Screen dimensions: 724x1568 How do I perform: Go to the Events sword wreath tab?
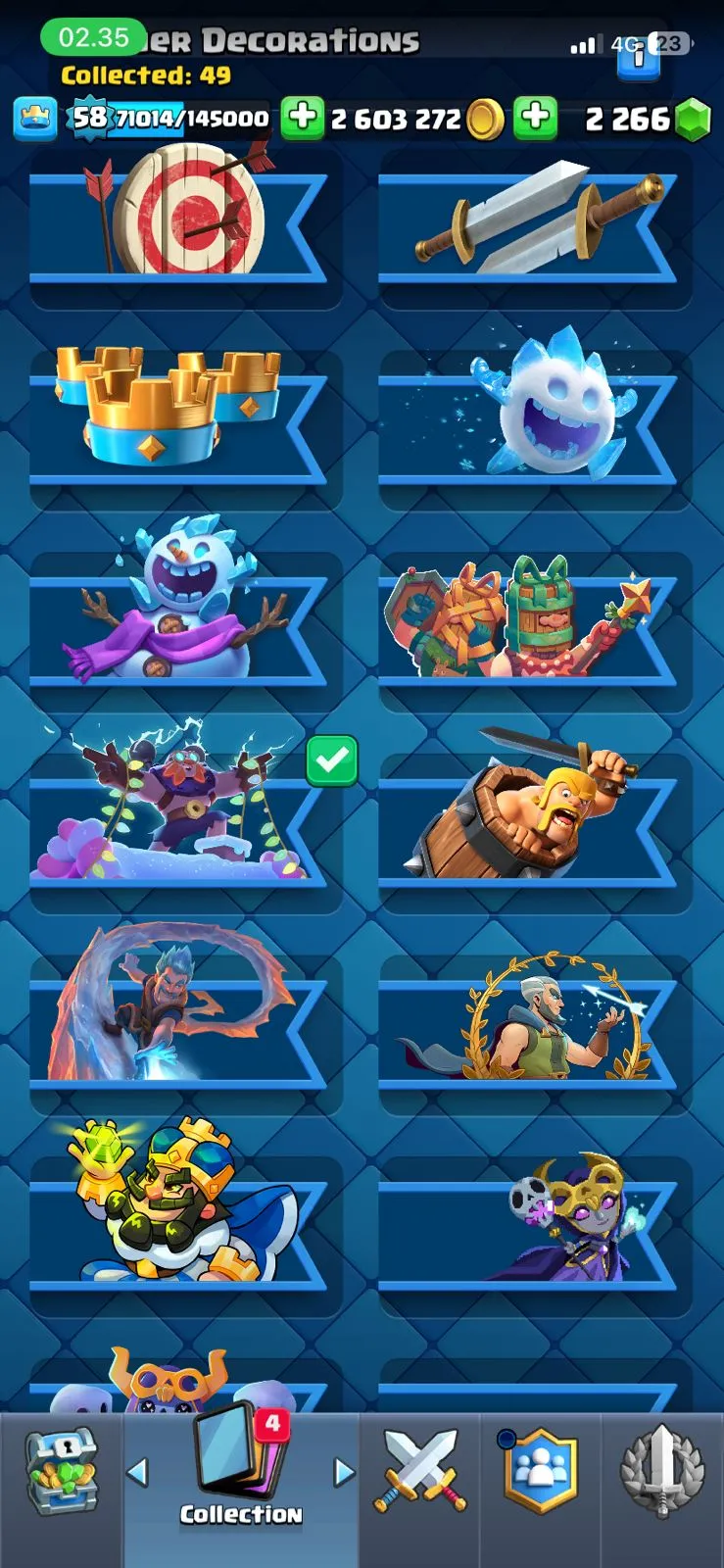[x=662, y=1470]
